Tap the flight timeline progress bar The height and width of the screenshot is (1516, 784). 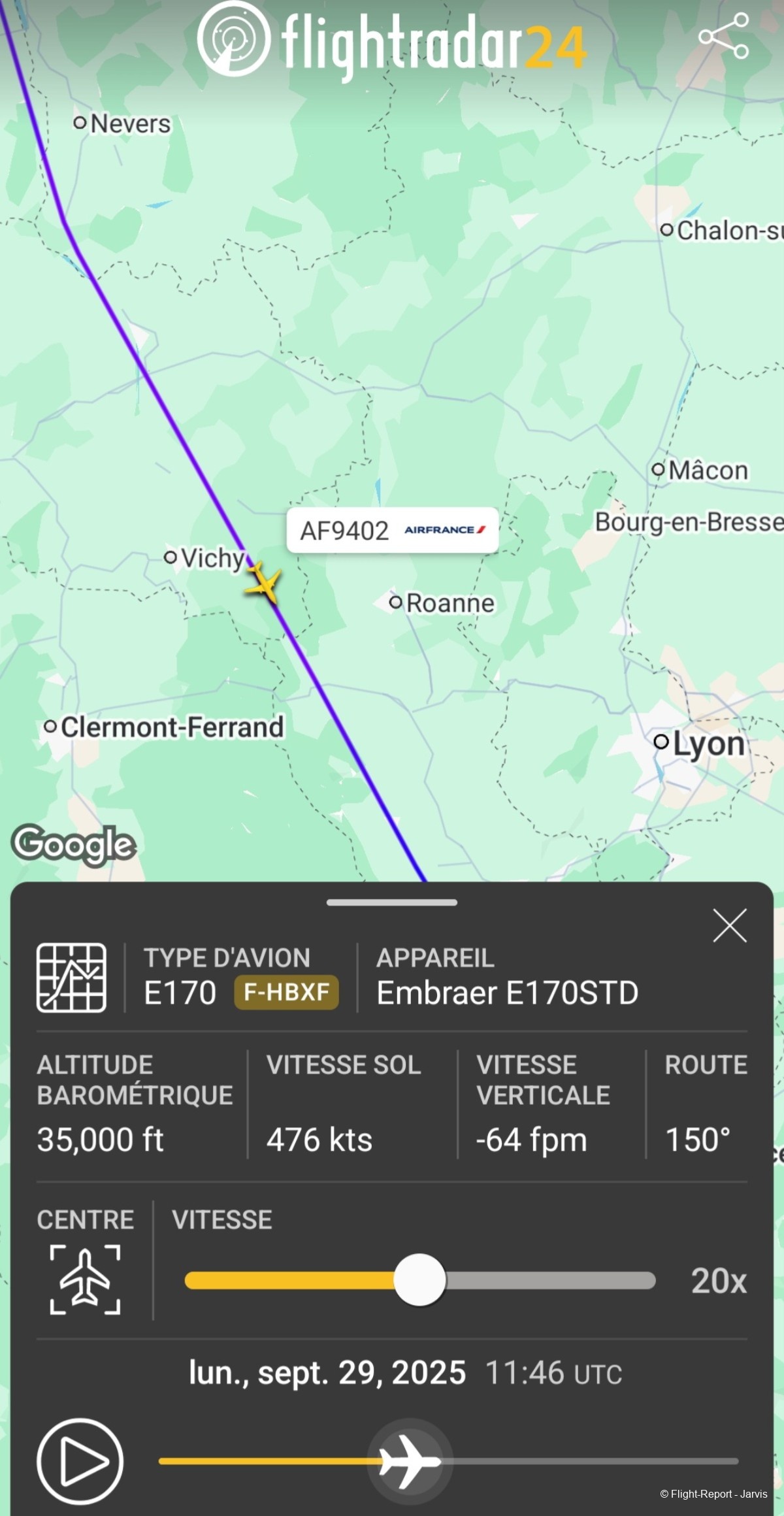point(448,1461)
